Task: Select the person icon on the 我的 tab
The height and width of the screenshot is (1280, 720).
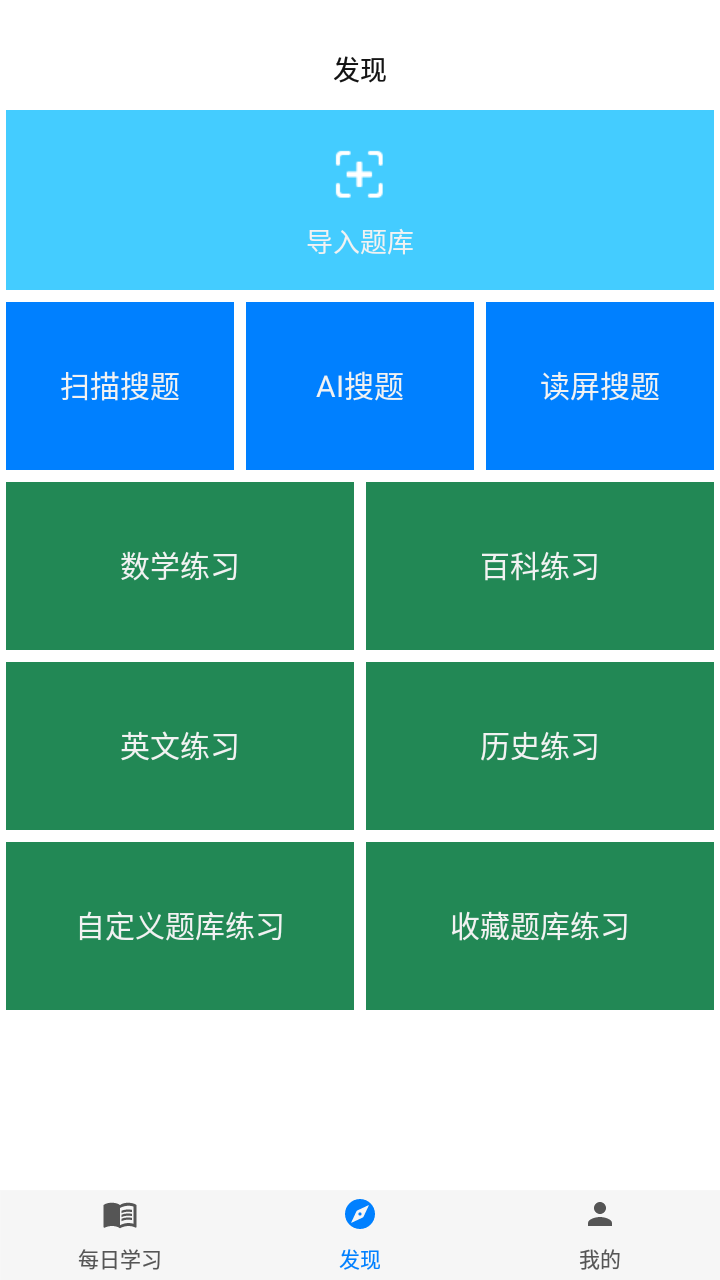Action: click(x=598, y=1215)
